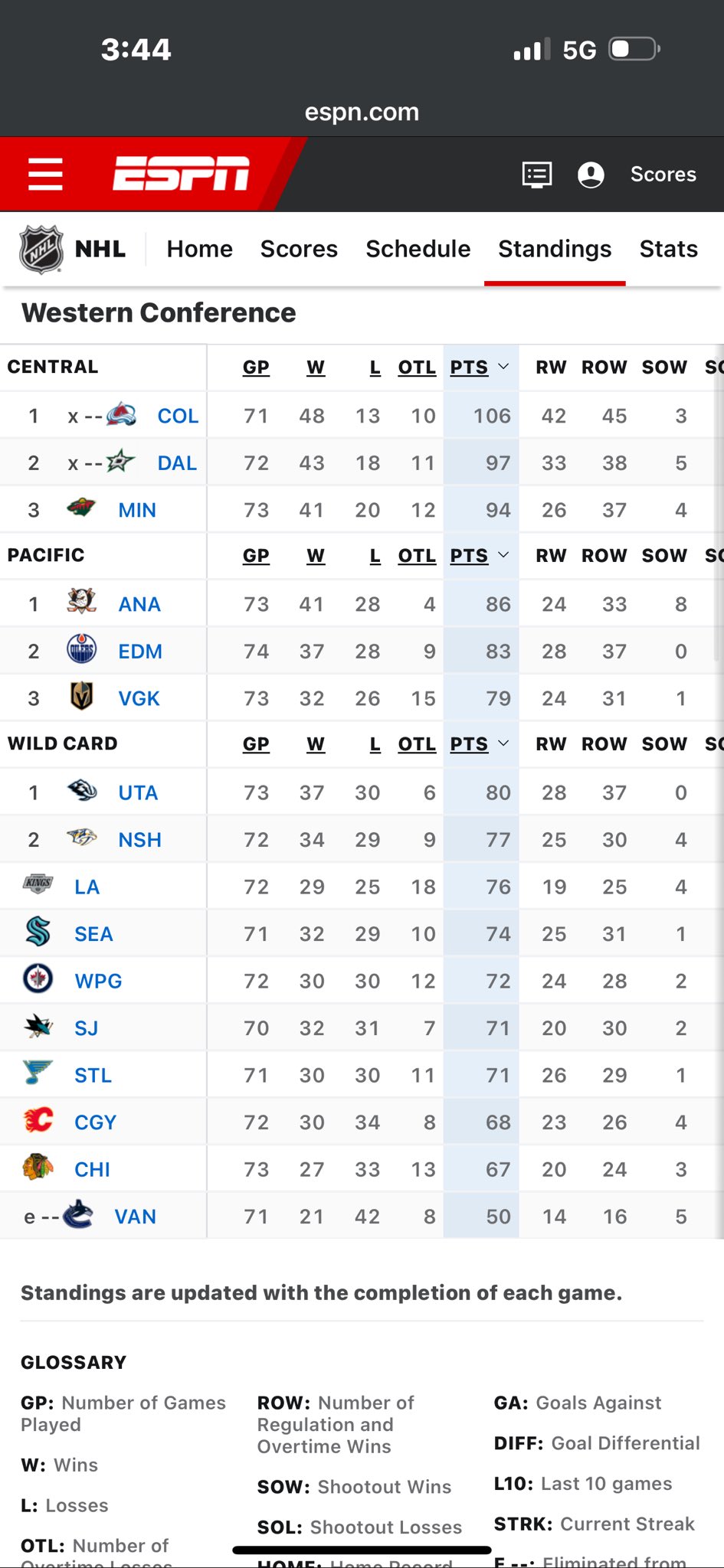Open the ESPN hamburger menu

(x=45, y=174)
